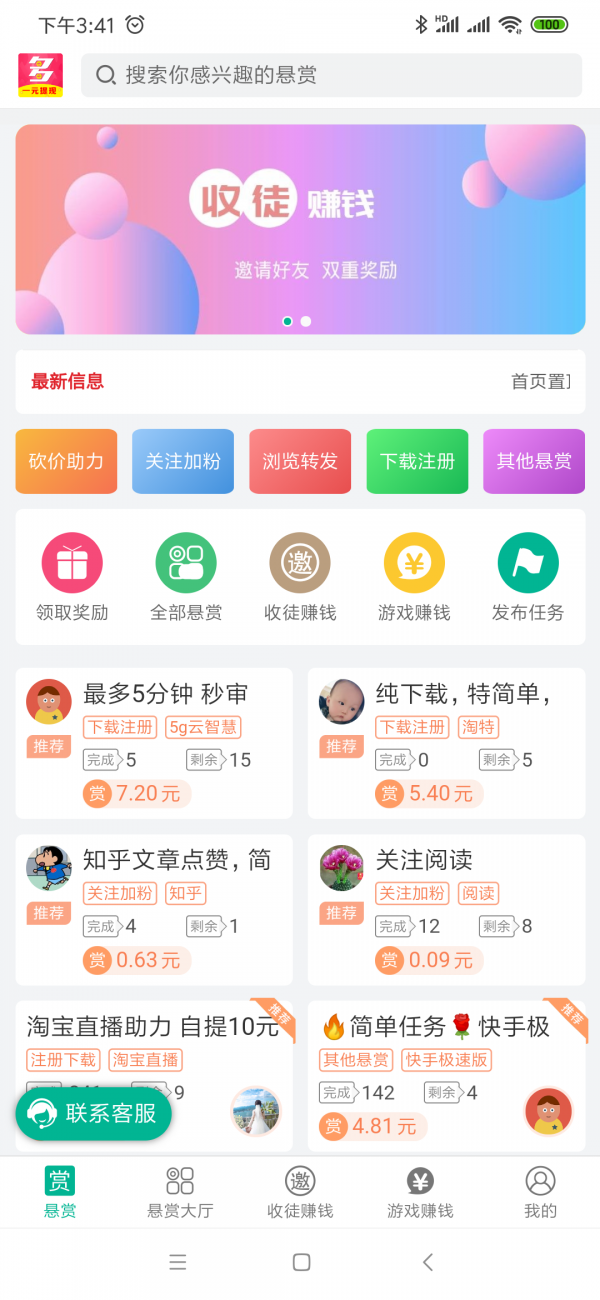600x1300 pixels.
Task: Tap the bounty search box
Action: pyautogui.click(x=330, y=75)
